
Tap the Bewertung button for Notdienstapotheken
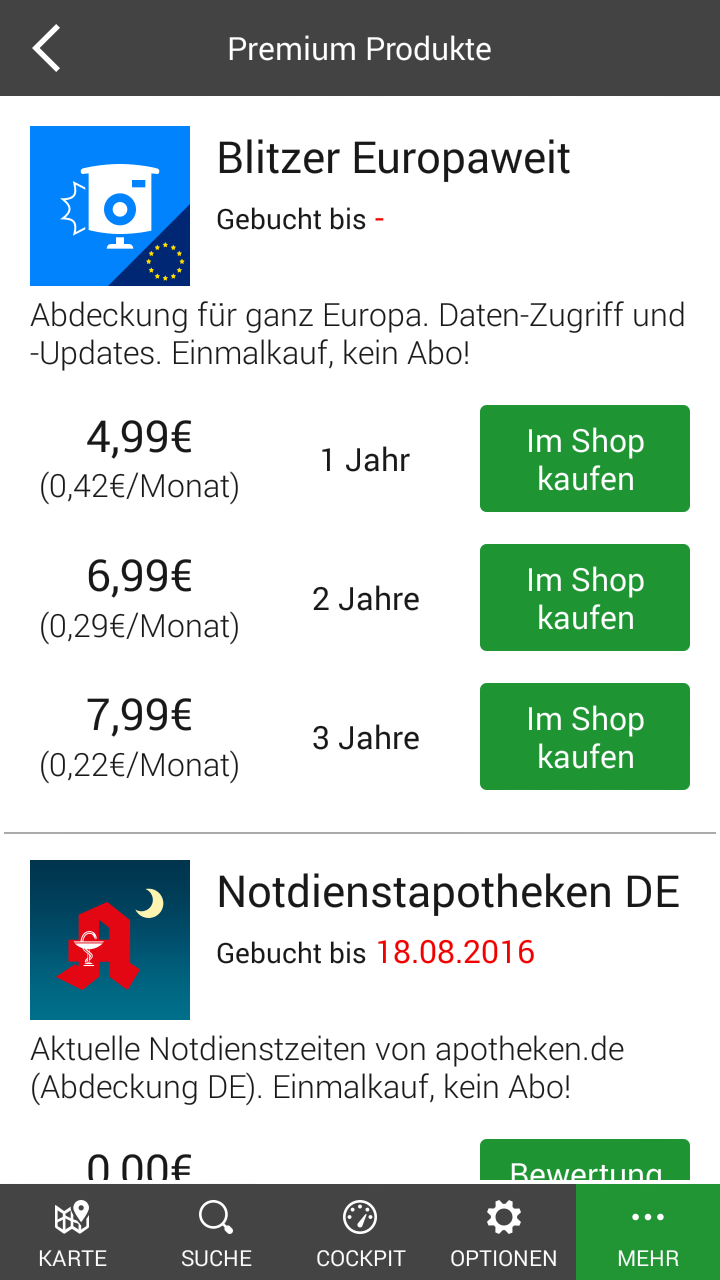[585, 1163]
